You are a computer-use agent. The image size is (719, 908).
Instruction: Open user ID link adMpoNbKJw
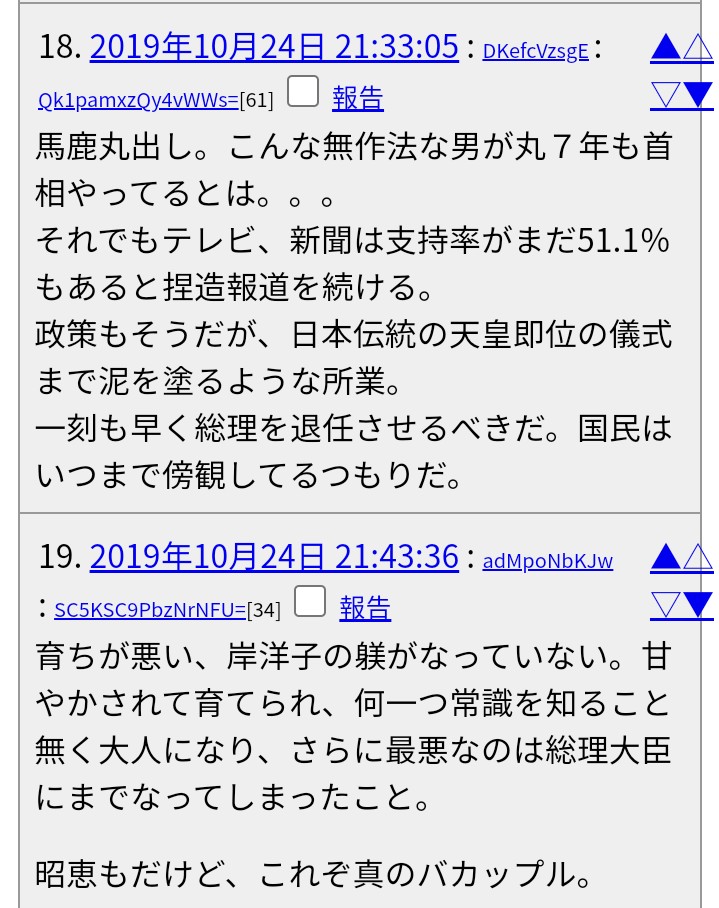(548, 561)
